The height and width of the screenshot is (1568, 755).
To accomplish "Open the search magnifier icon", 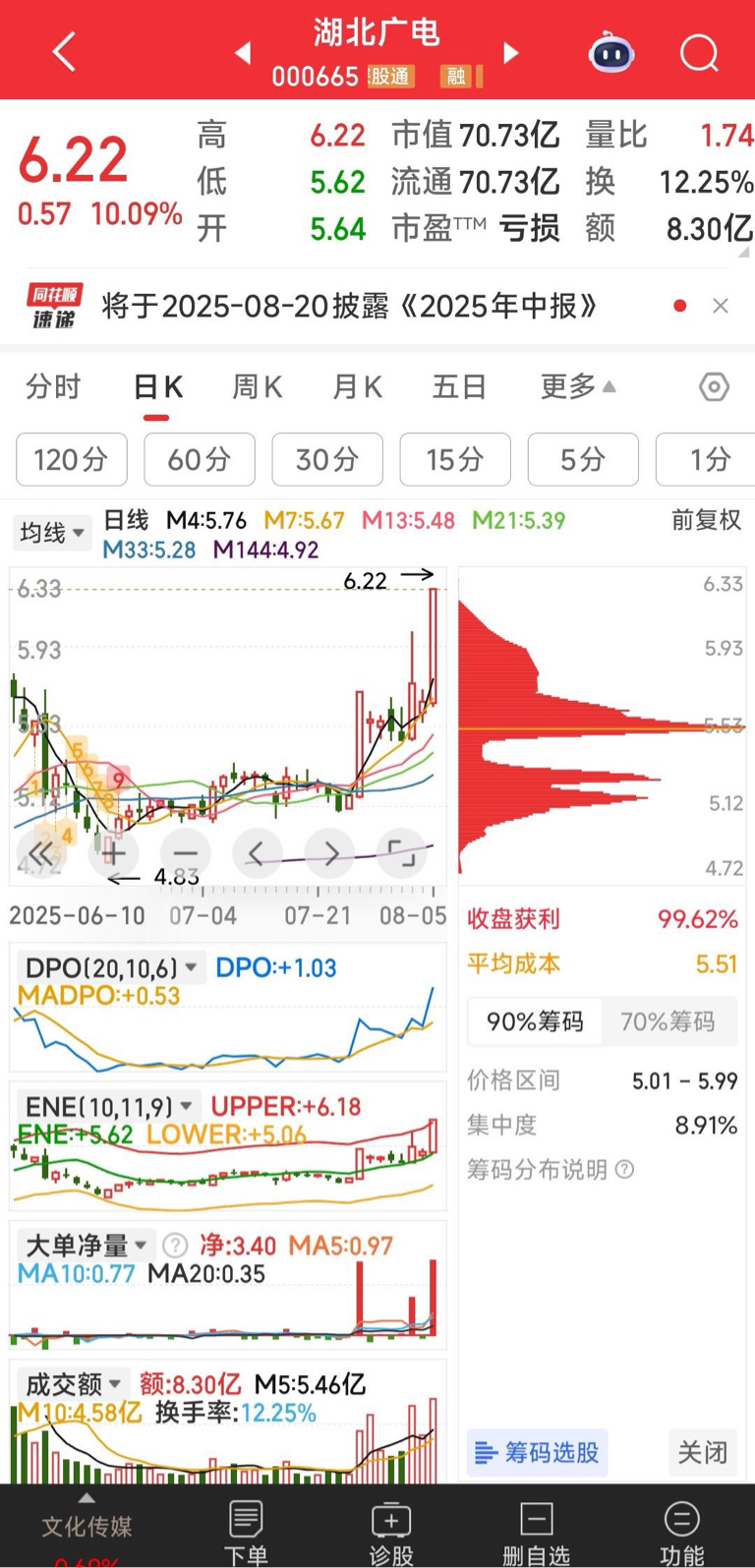I will pos(699,52).
